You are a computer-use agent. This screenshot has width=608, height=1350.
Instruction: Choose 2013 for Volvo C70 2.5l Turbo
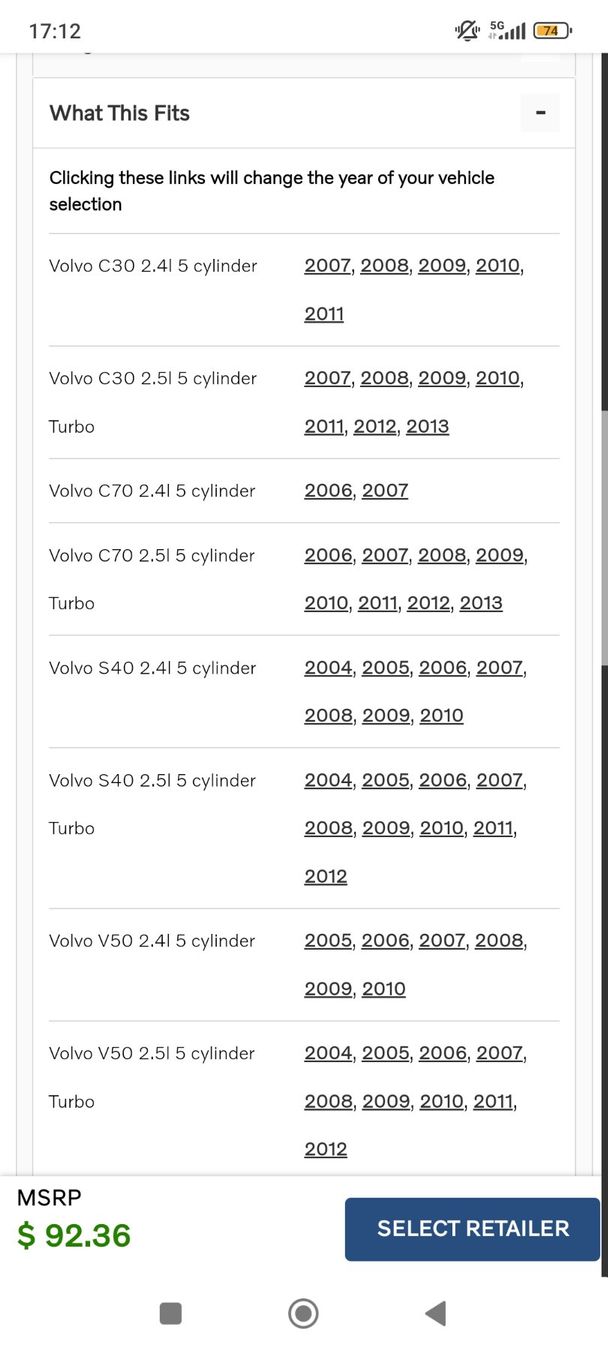481,603
